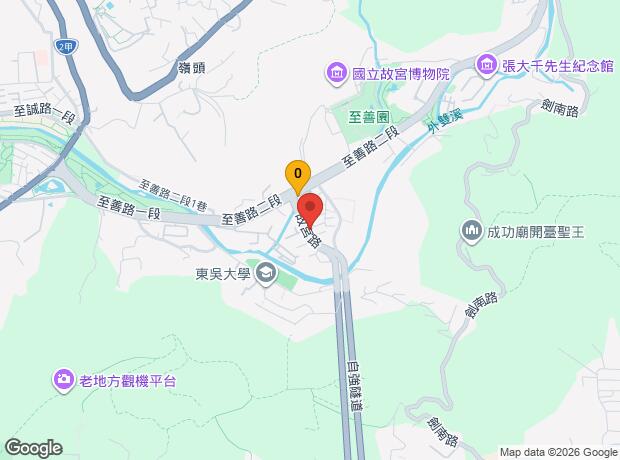The height and width of the screenshot is (460, 620).
Task: Tap the 成功廟開臺聖王 temple marker
Action: click(471, 232)
